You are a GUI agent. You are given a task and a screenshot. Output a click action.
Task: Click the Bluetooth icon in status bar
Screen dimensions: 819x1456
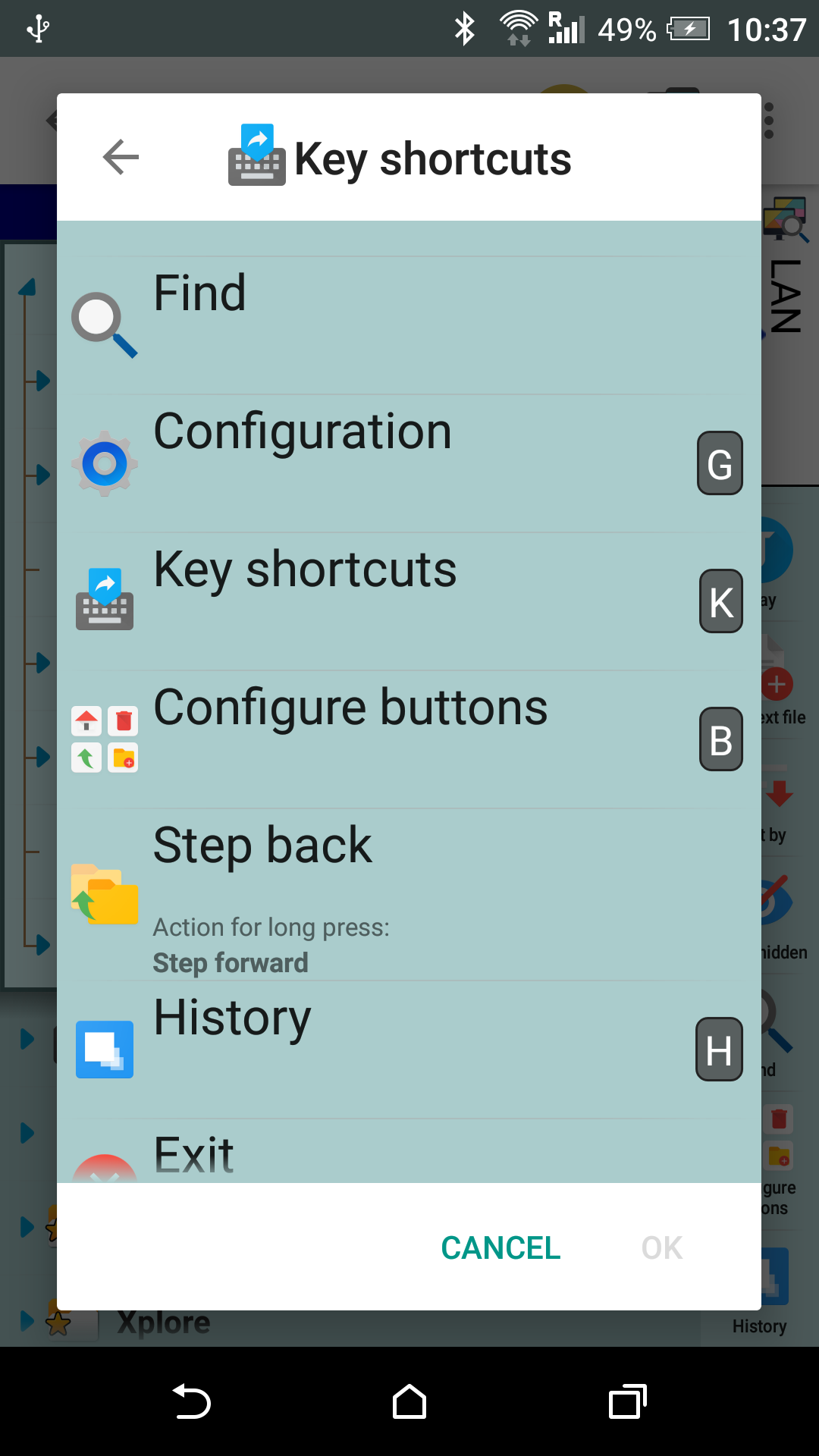(x=464, y=28)
